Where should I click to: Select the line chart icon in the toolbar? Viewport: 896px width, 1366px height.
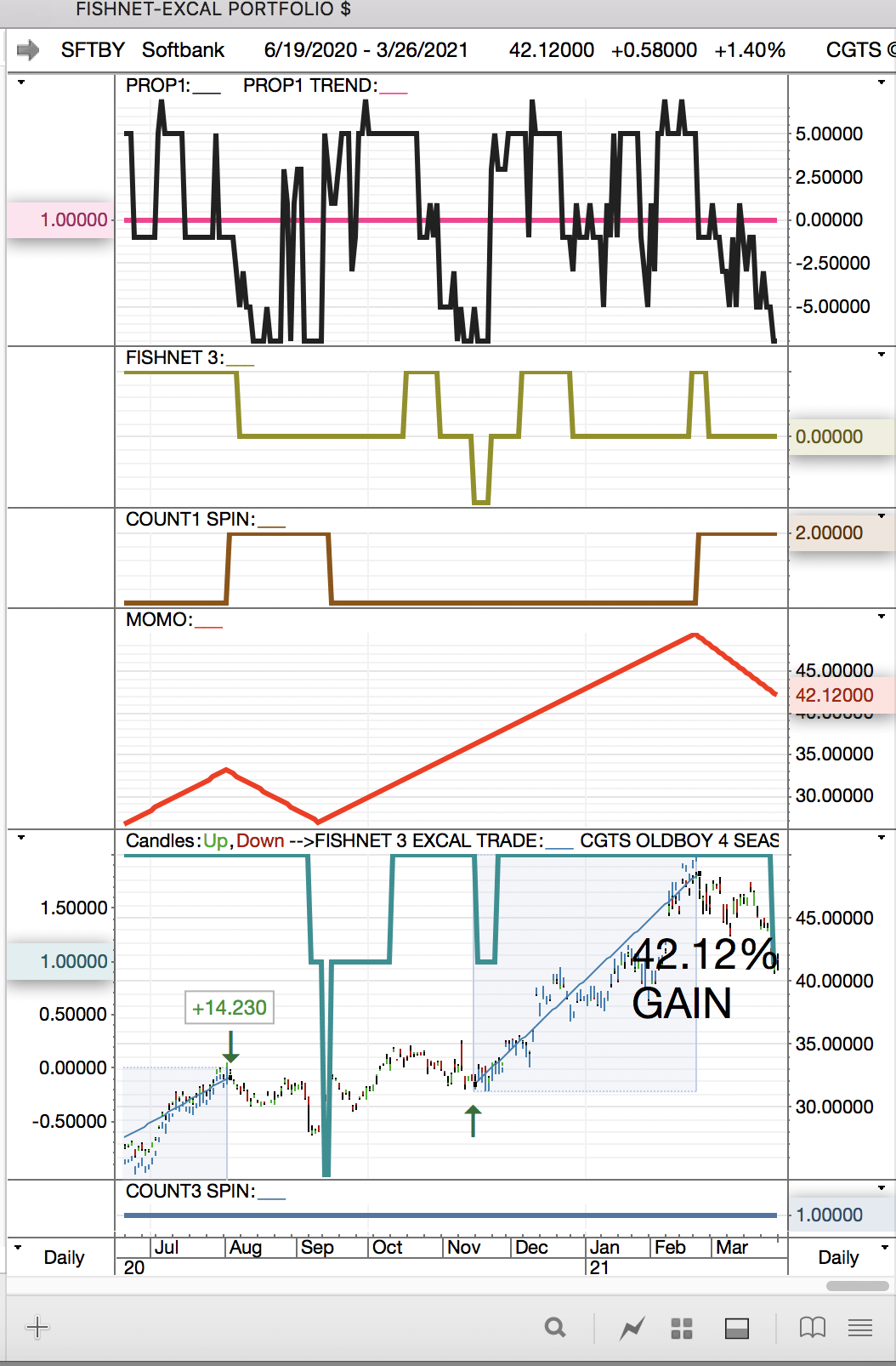click(x=632, y=1327)
